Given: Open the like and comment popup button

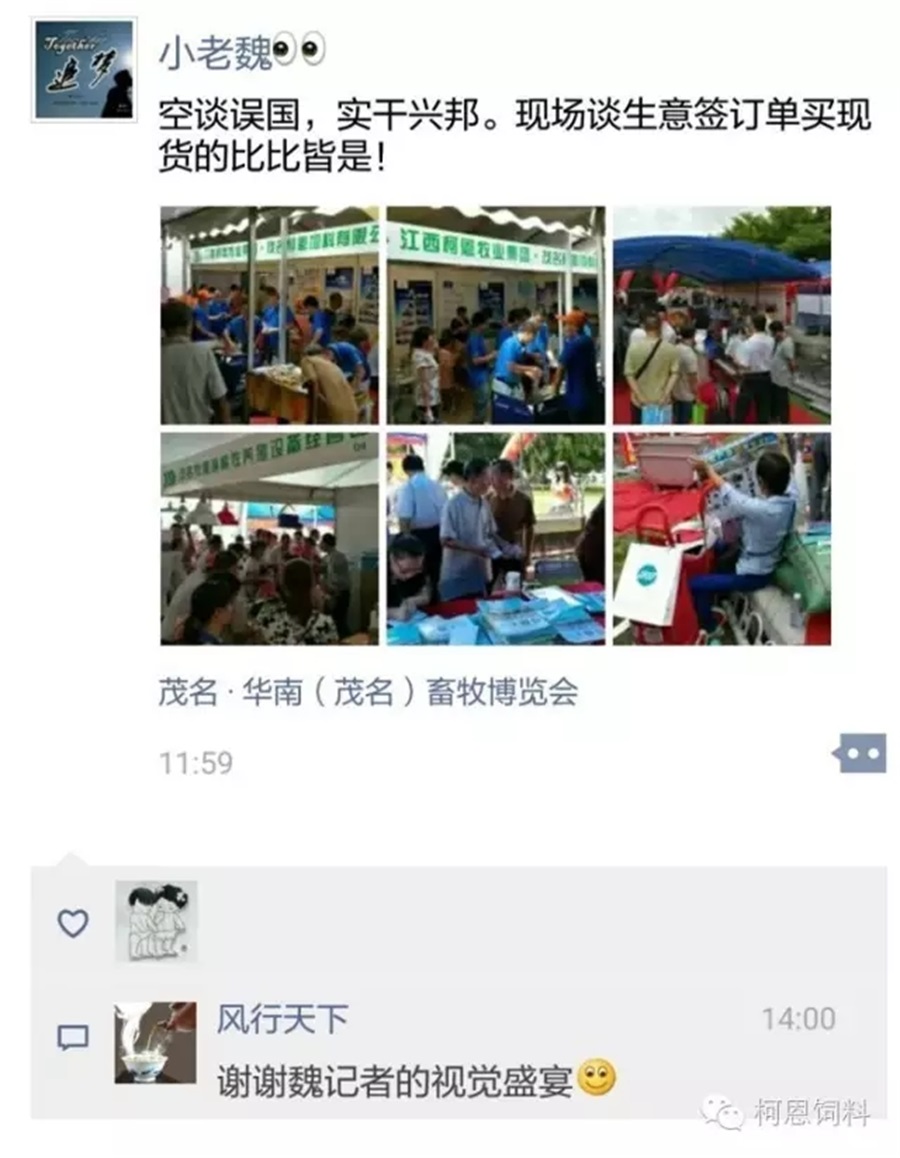Looking at the screenshot, I should pyautogui.click(x=860, y=753).
